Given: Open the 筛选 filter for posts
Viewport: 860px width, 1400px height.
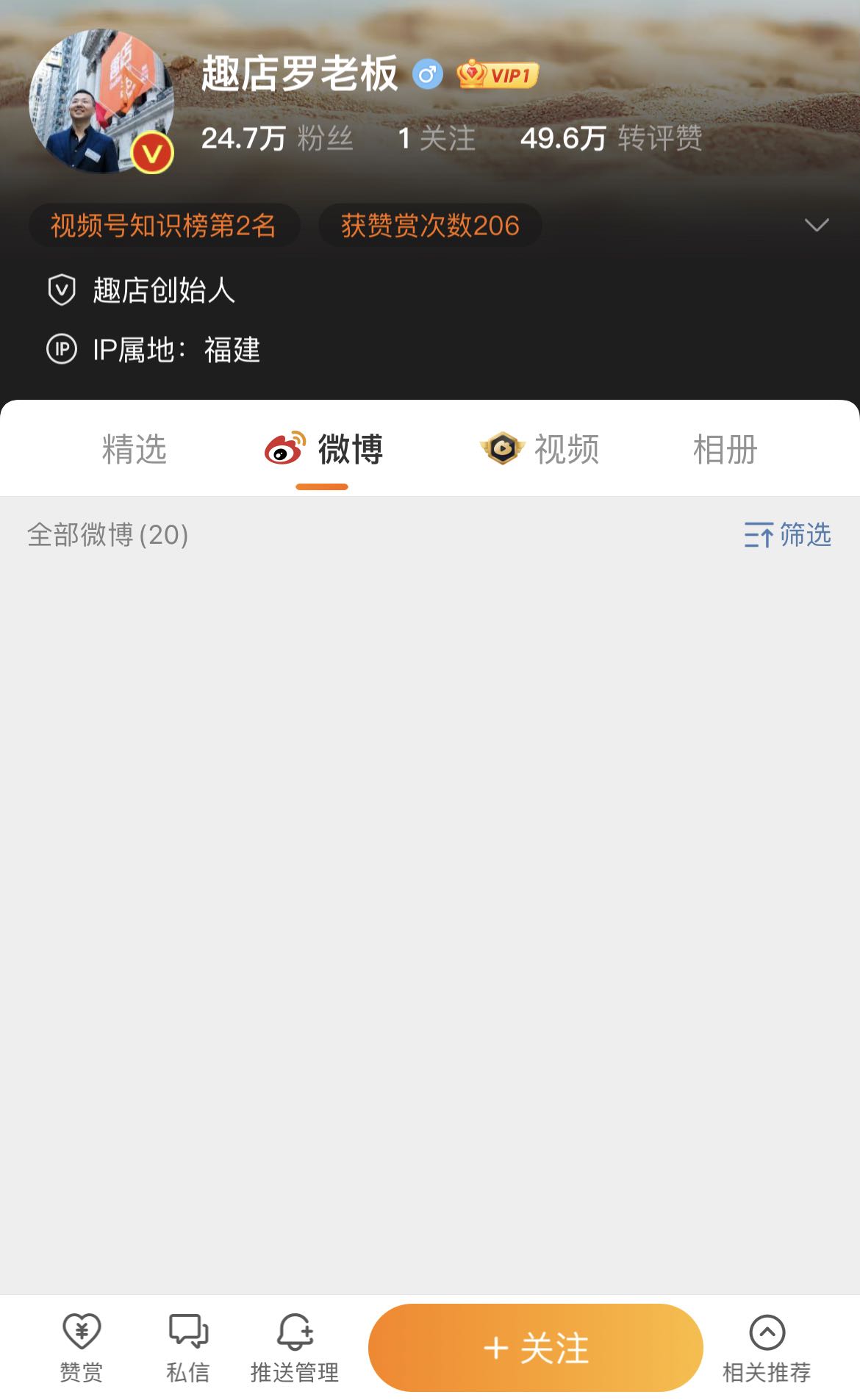Looking at the screenshot, I should 787,535.
